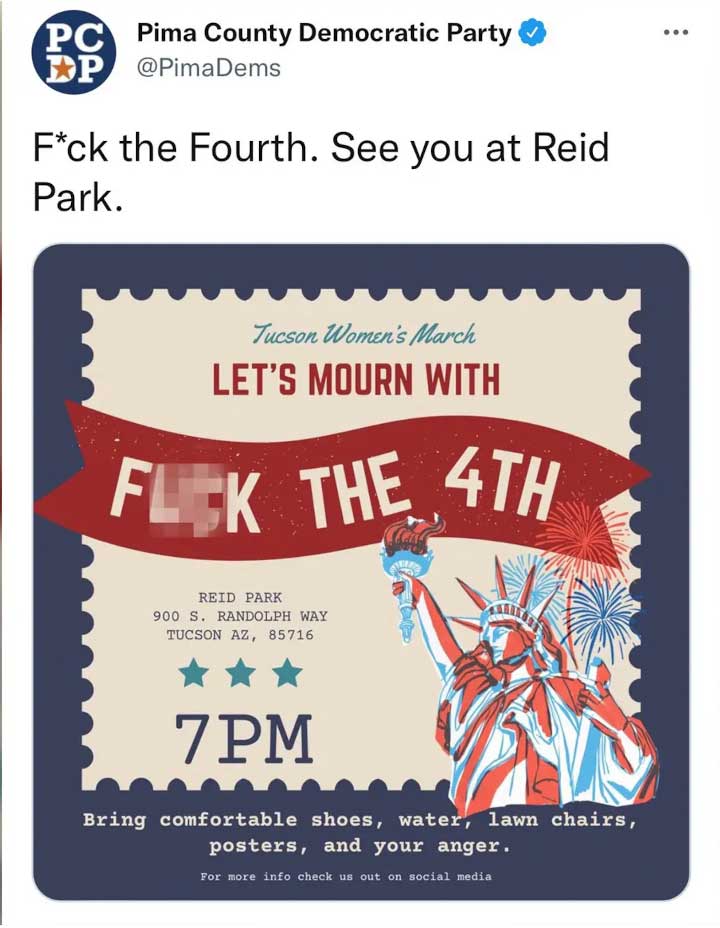
Task: Open the tweet's three-dot overflow menu
Action: click(x=676, y=31)
